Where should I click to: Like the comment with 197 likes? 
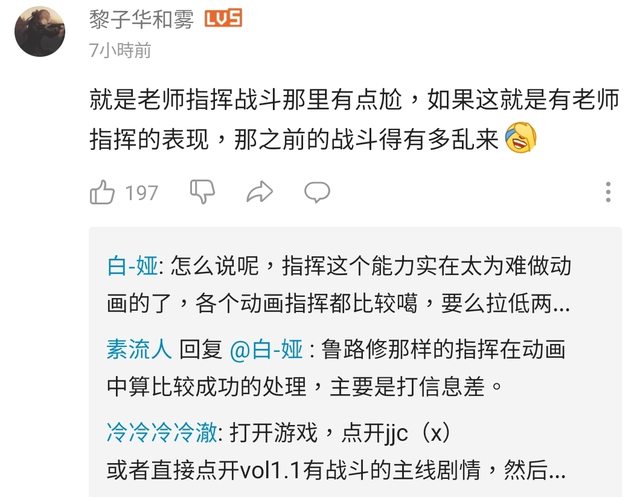102,192
